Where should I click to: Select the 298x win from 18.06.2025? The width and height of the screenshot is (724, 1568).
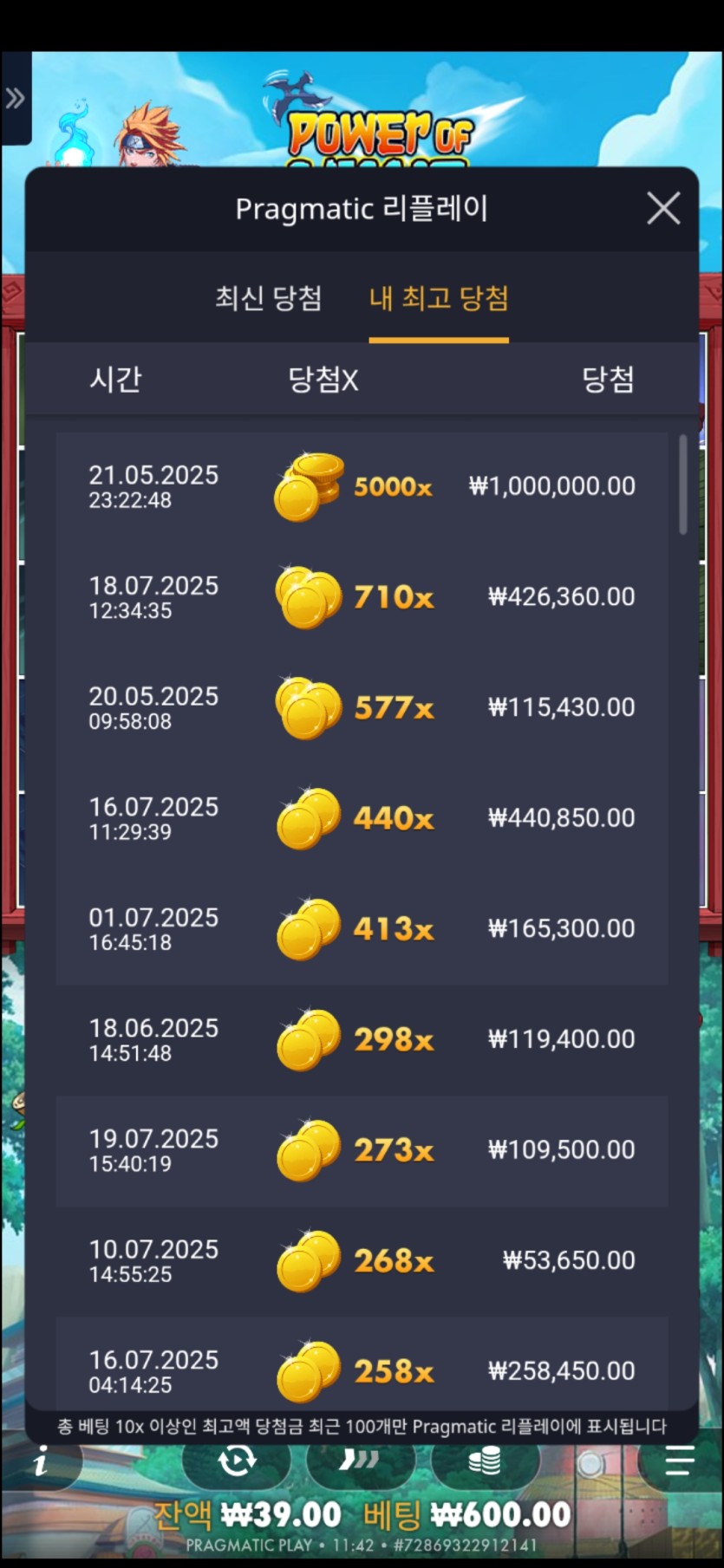click(x=362, y=1039)
